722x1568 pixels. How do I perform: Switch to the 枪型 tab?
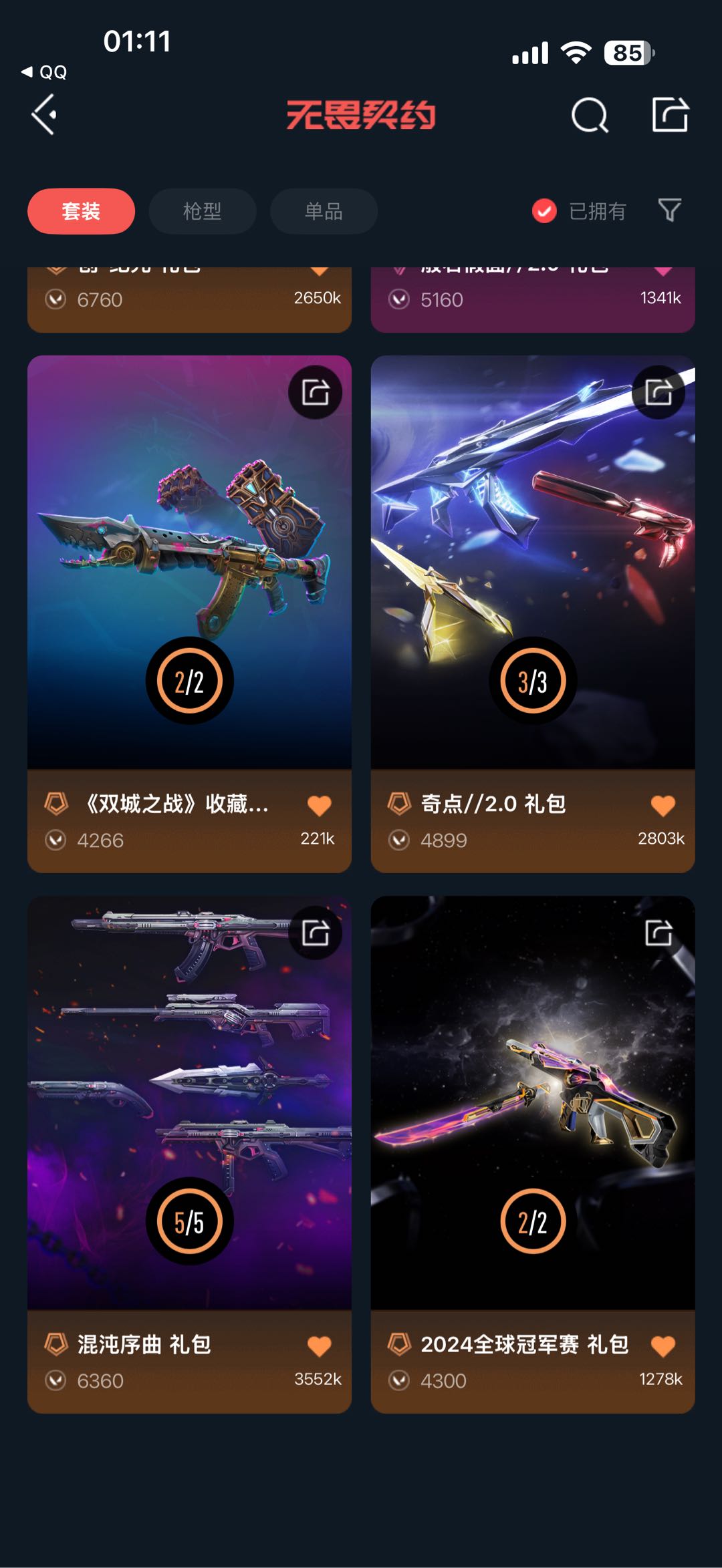[202, 211]
